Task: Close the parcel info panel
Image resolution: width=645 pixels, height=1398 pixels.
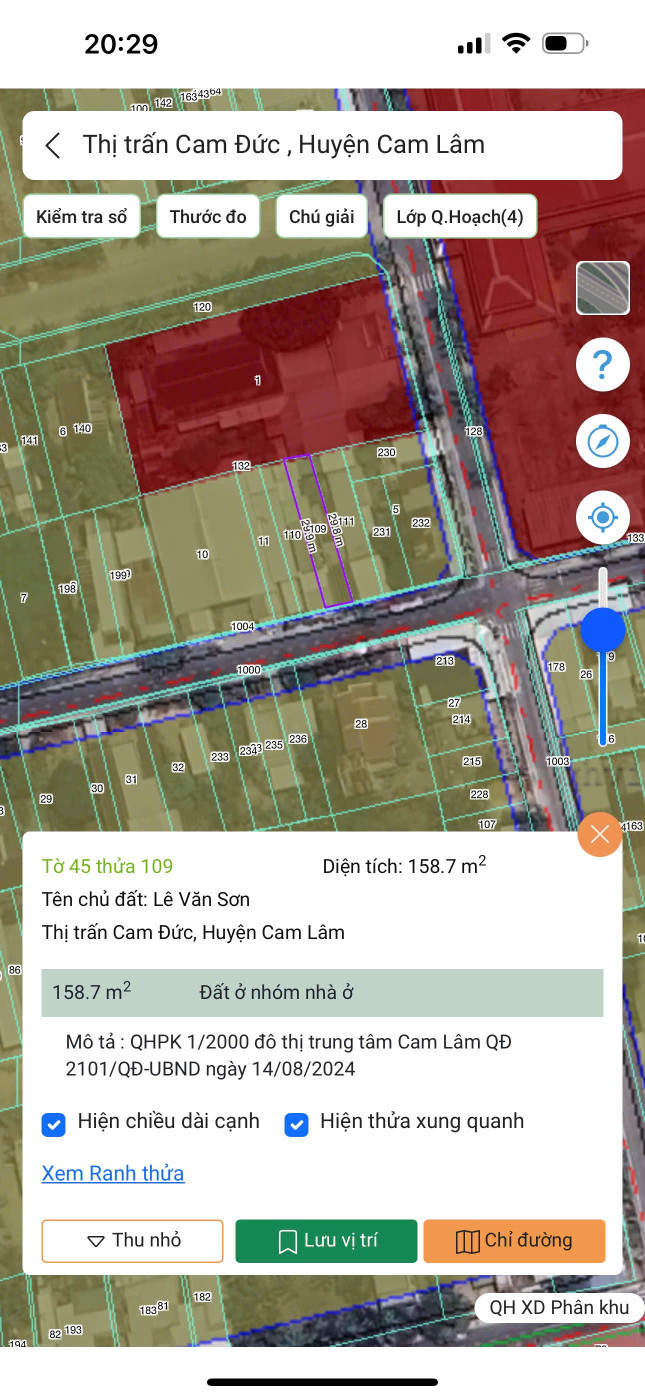Action: 600,835
